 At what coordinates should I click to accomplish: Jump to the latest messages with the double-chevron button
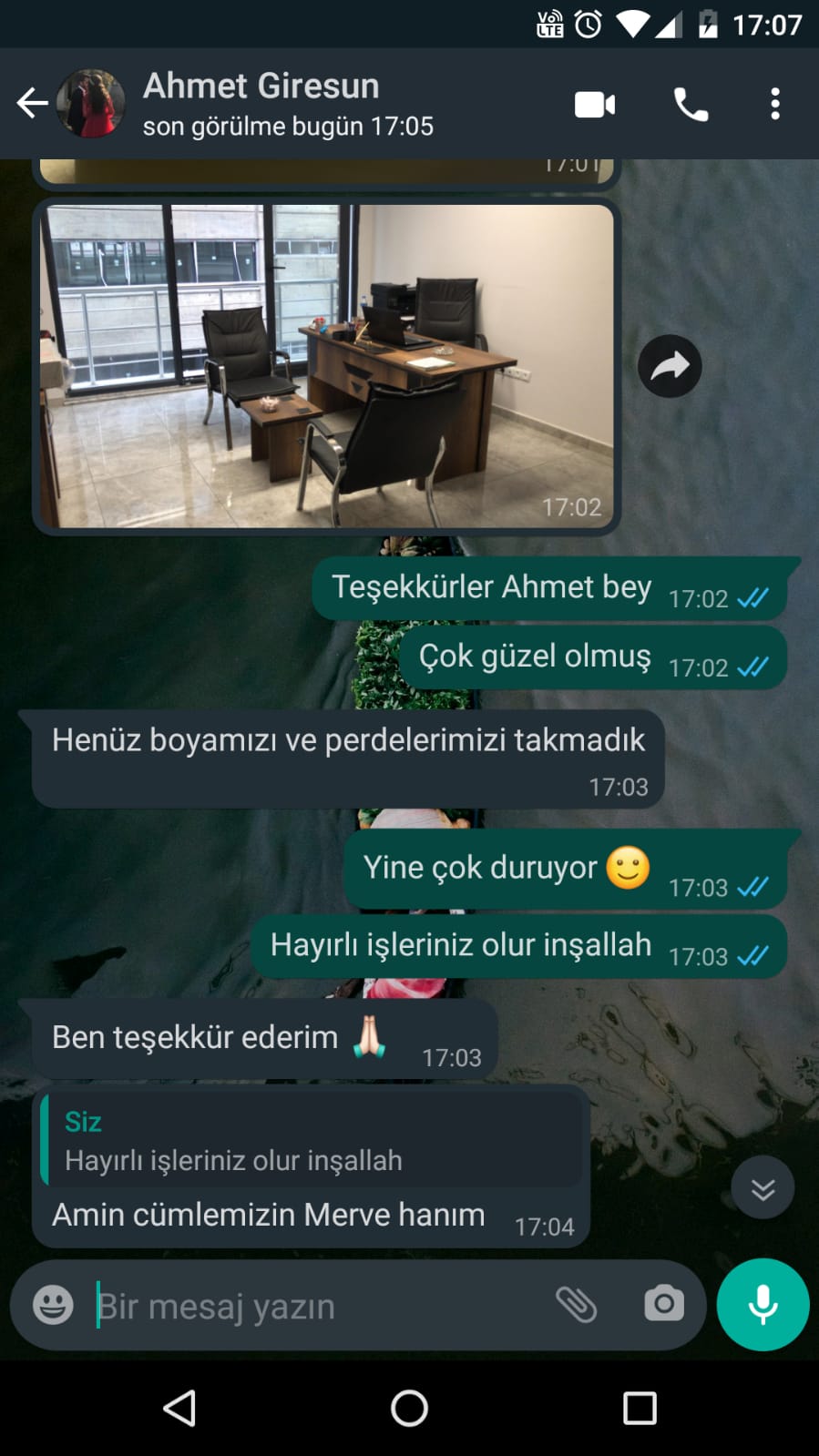pyautogui.click(x=763, y=1188)
